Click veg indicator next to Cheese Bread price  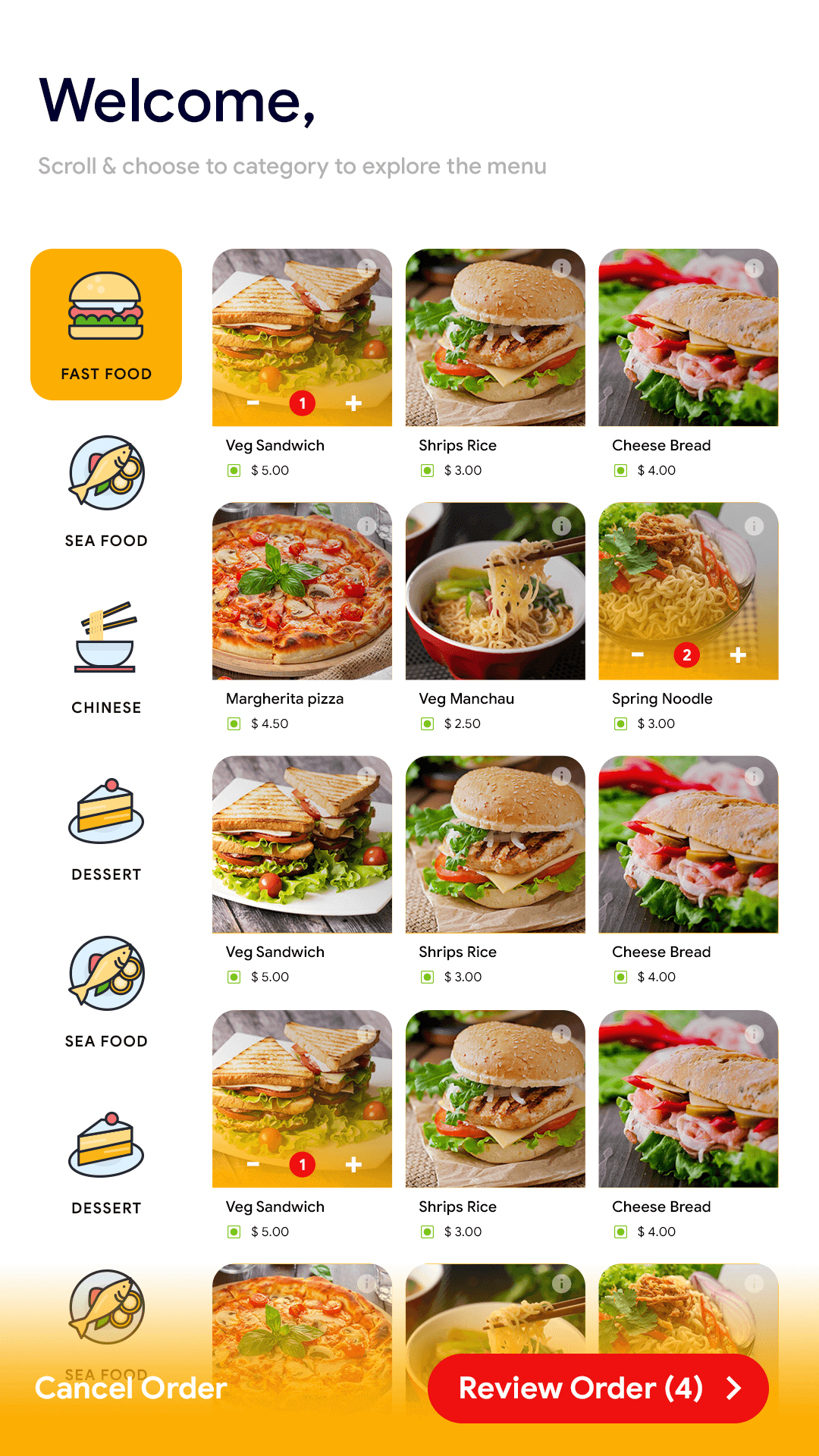coord(620,470)
